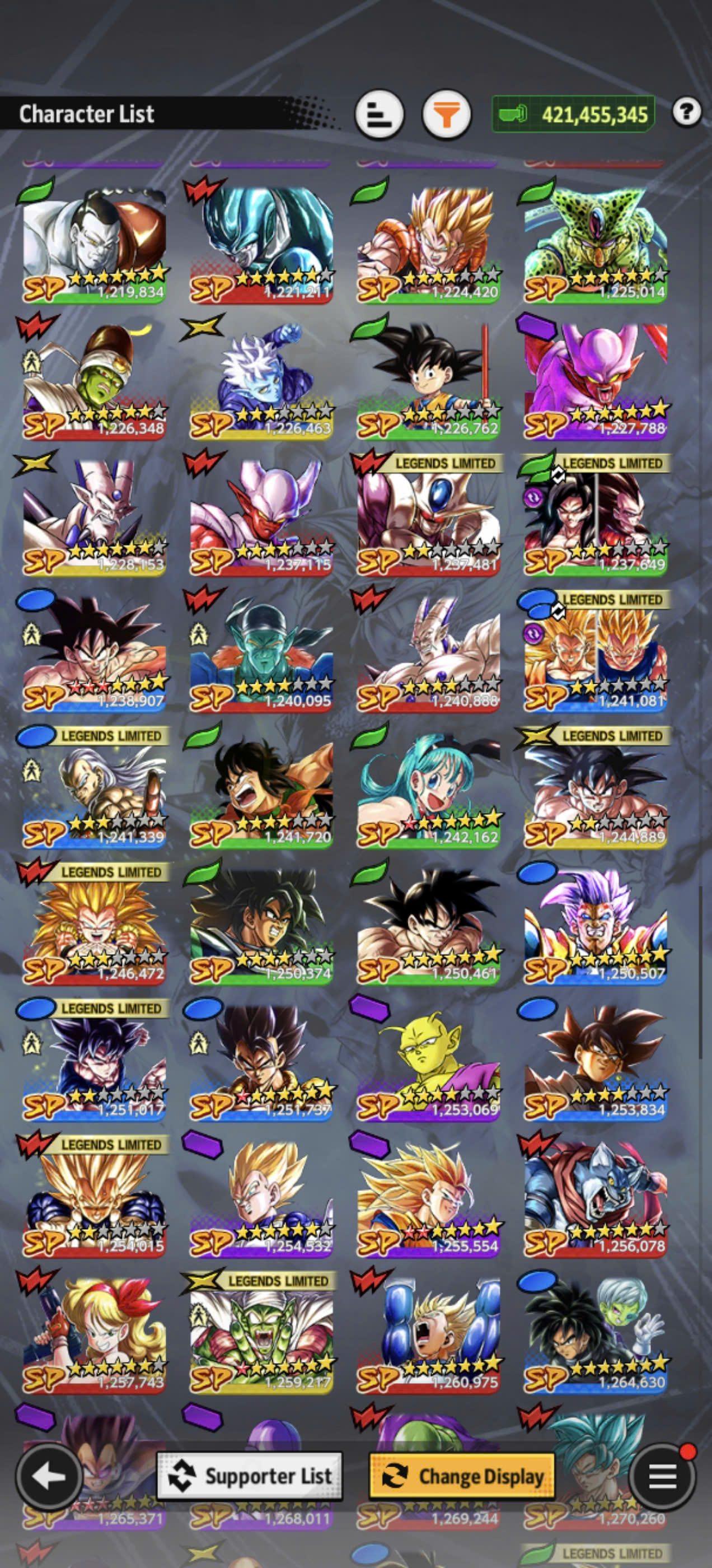Open the Supporter List
The width and height of the screenshot is (712, 1568).
(250, 1476)
